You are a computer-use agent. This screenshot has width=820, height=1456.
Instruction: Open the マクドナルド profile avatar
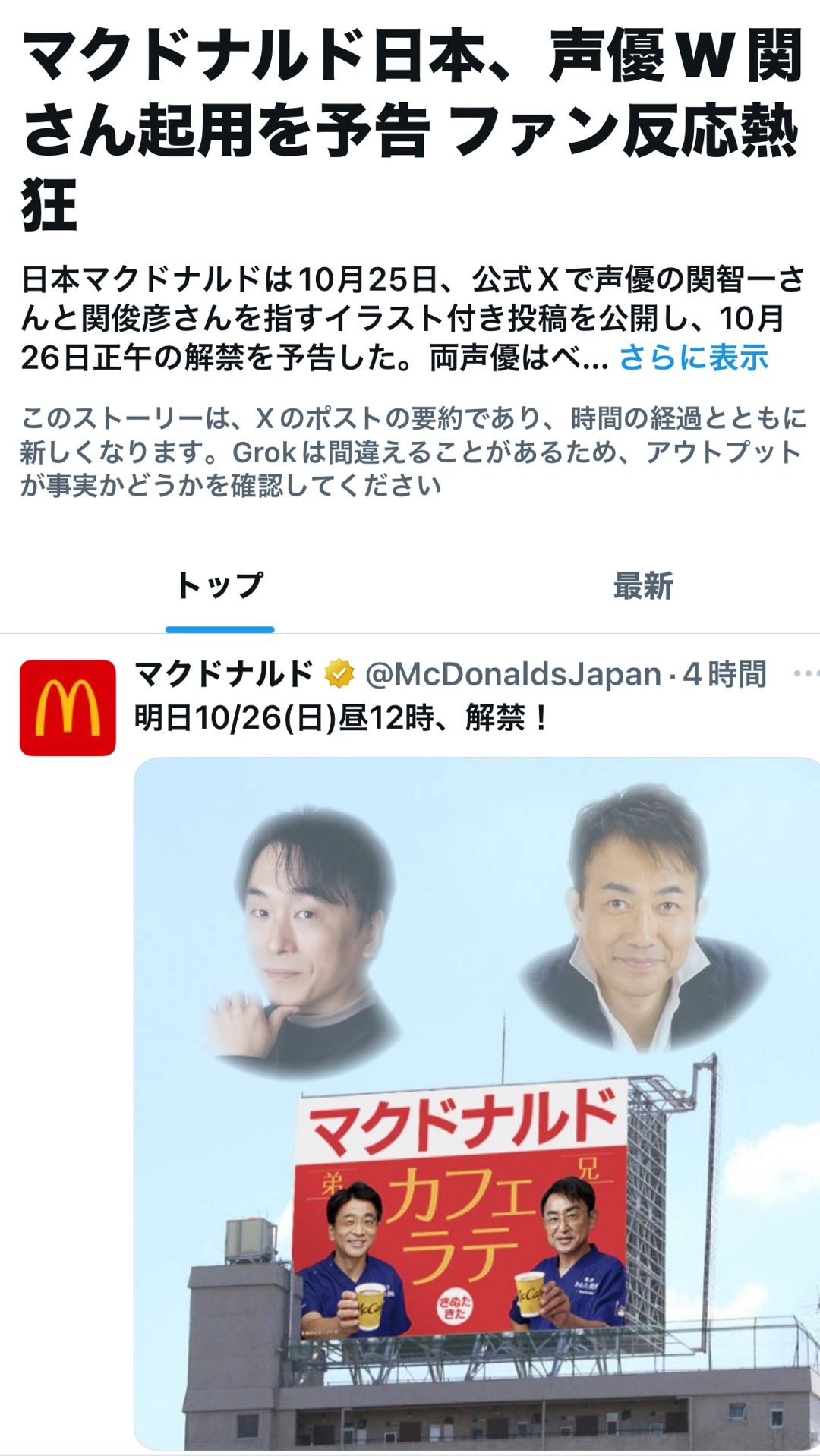[68, 708]
